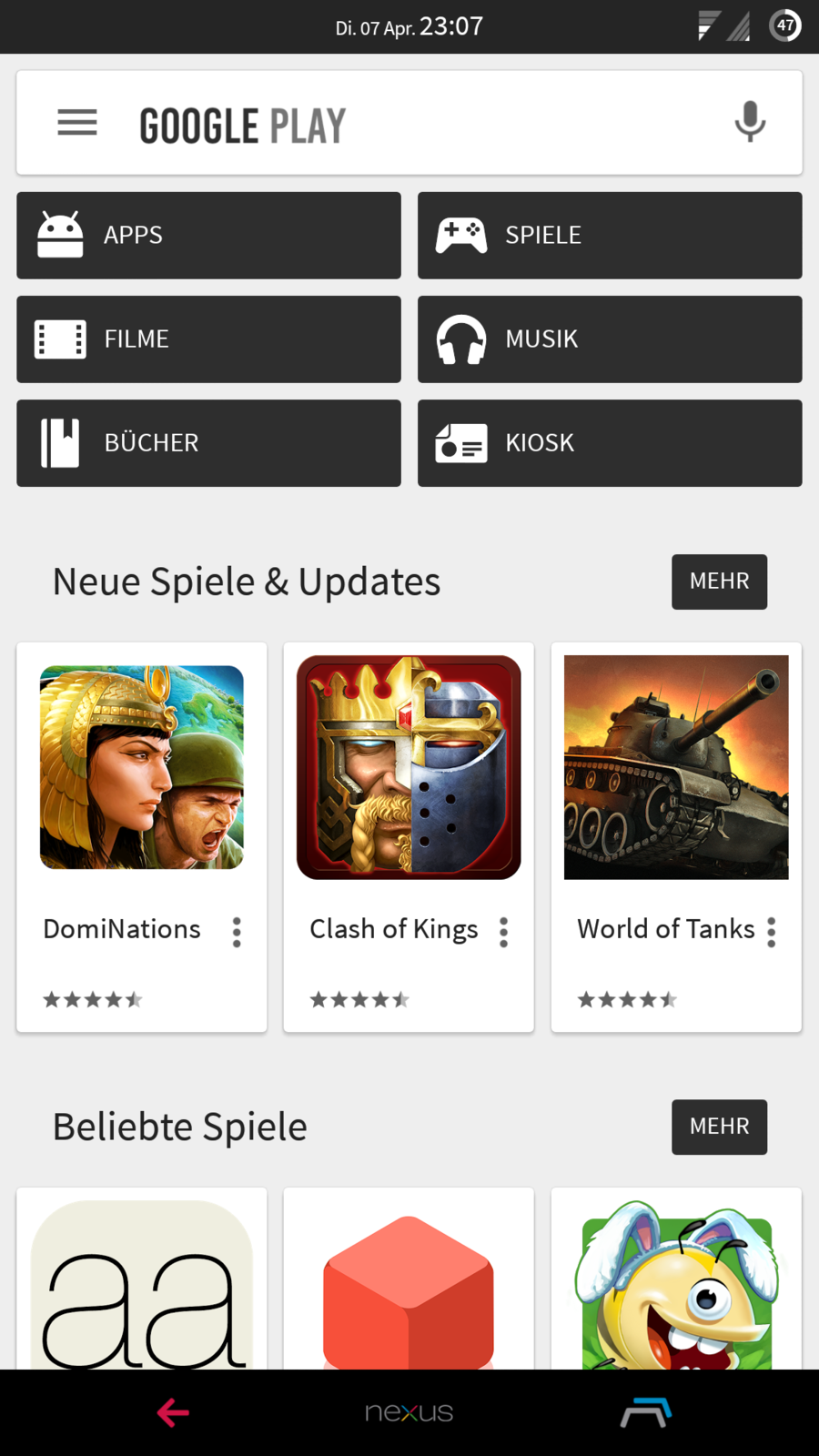The height and width of the screenshot is (1456, 819).
Task: Select the Bücher category
Action: point(208,443)
